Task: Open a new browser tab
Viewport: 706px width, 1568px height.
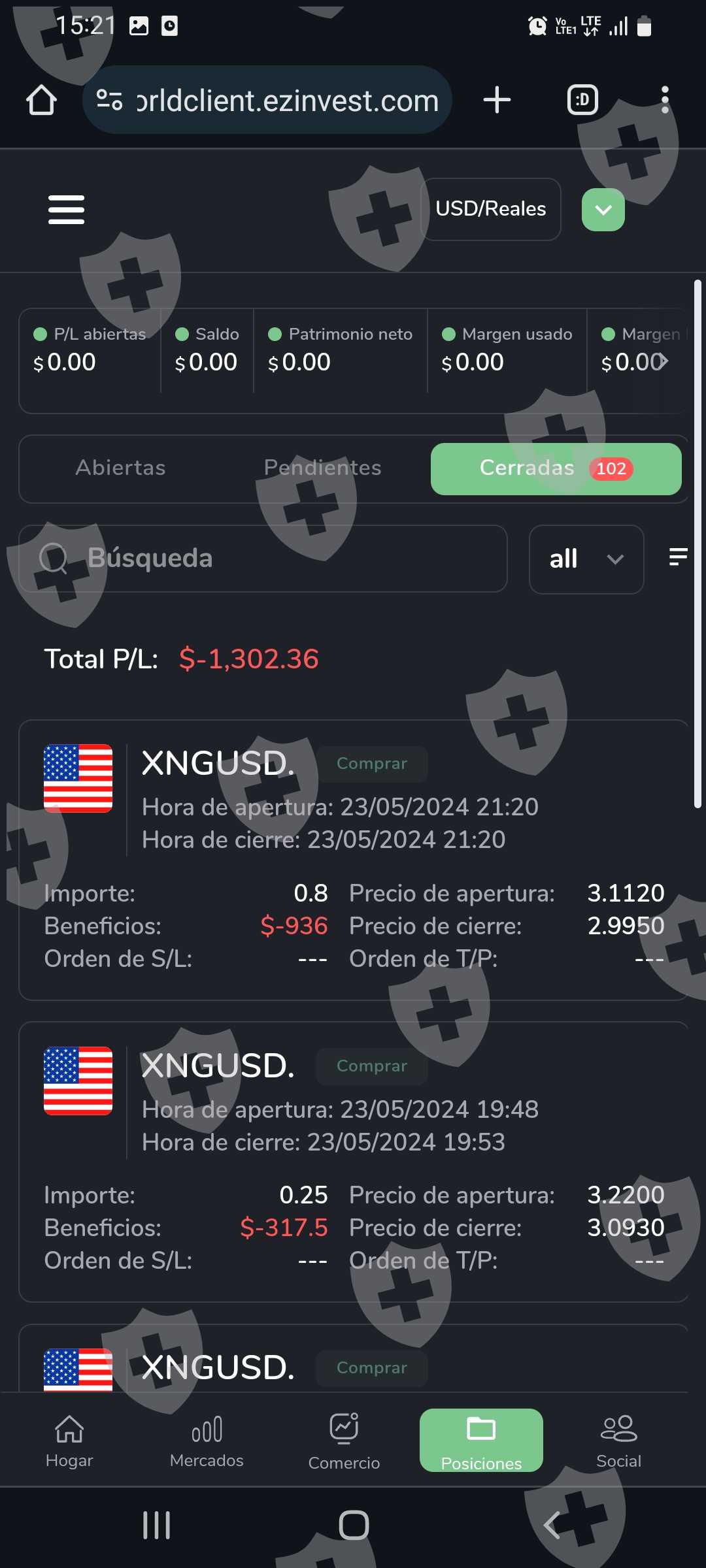Action: pyautogui.click(x=497, y=101)
